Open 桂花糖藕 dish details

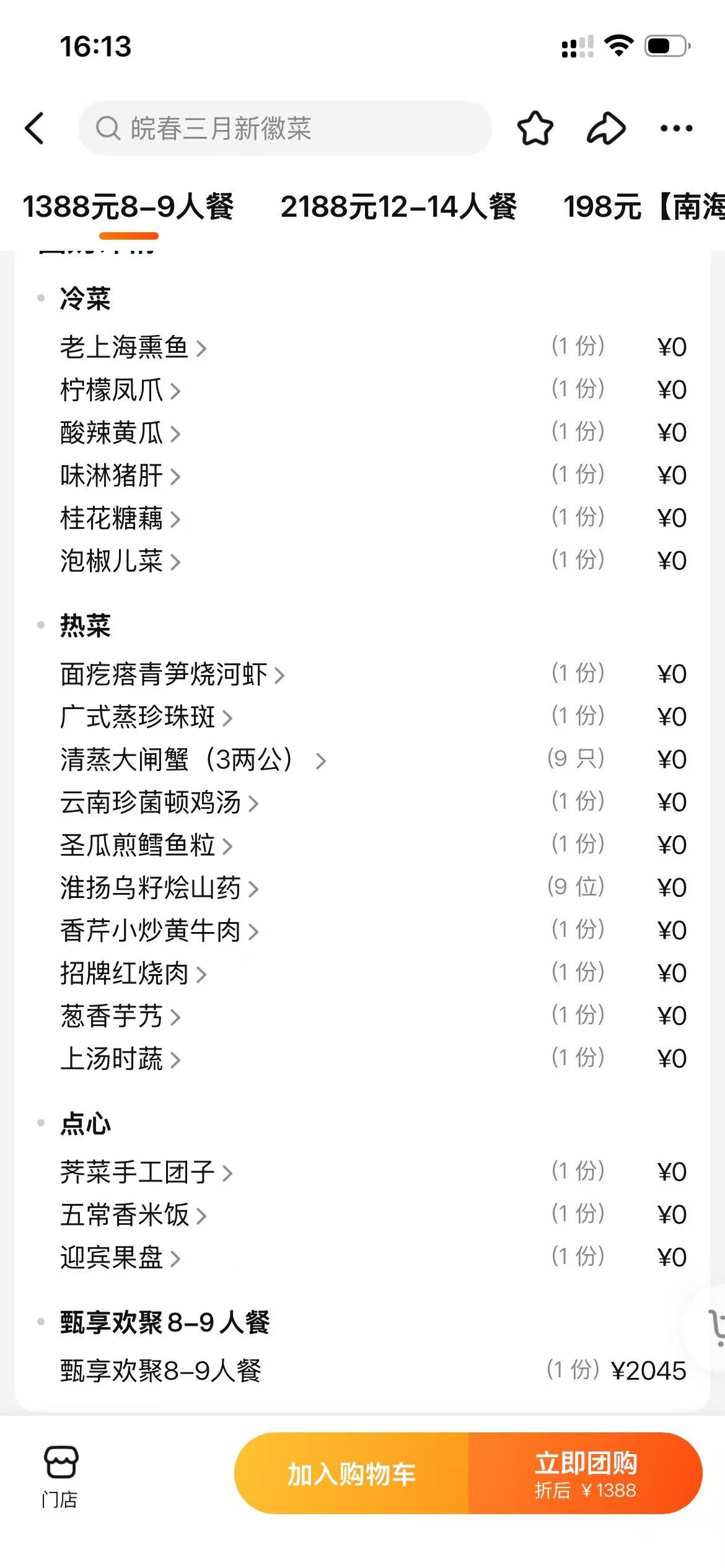(120, 518)
